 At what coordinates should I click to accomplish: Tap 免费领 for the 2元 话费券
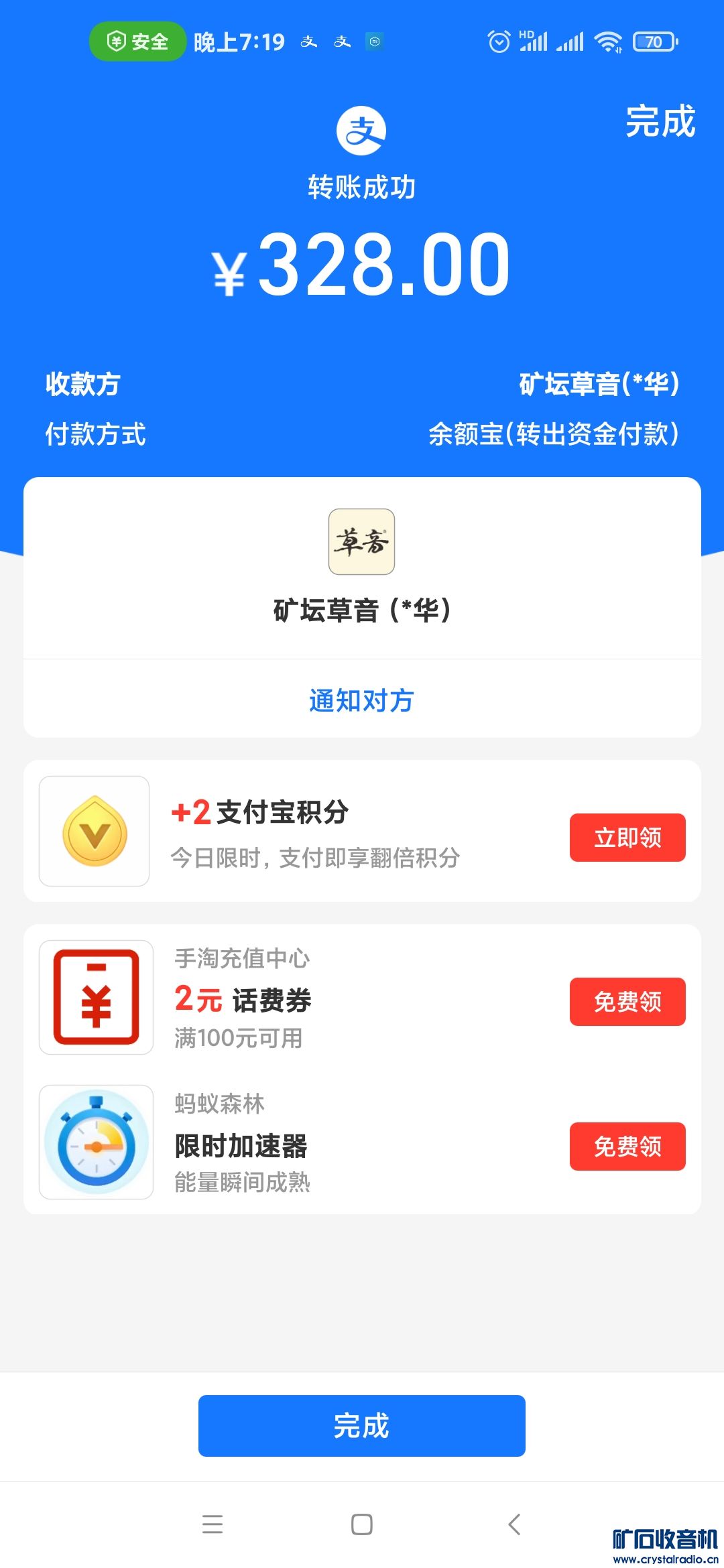pos(627,1002)
